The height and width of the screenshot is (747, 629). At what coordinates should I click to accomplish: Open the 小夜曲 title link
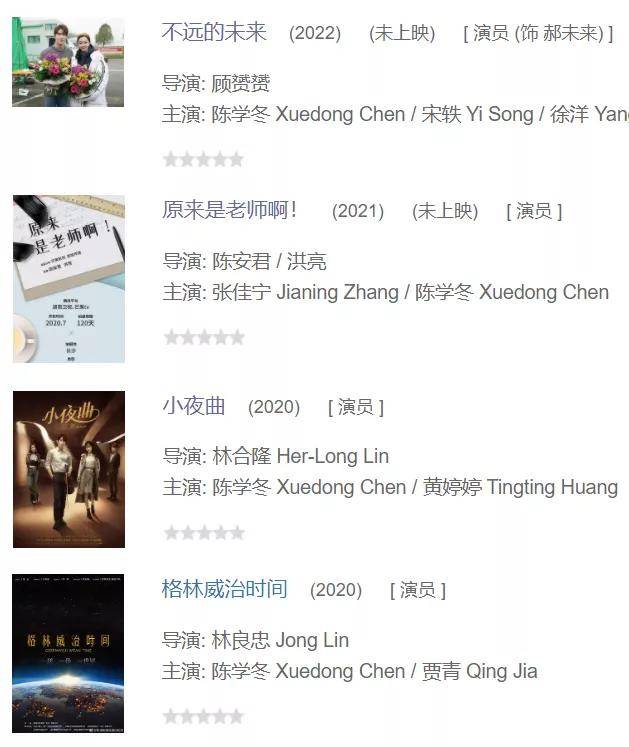pos(194,406)
